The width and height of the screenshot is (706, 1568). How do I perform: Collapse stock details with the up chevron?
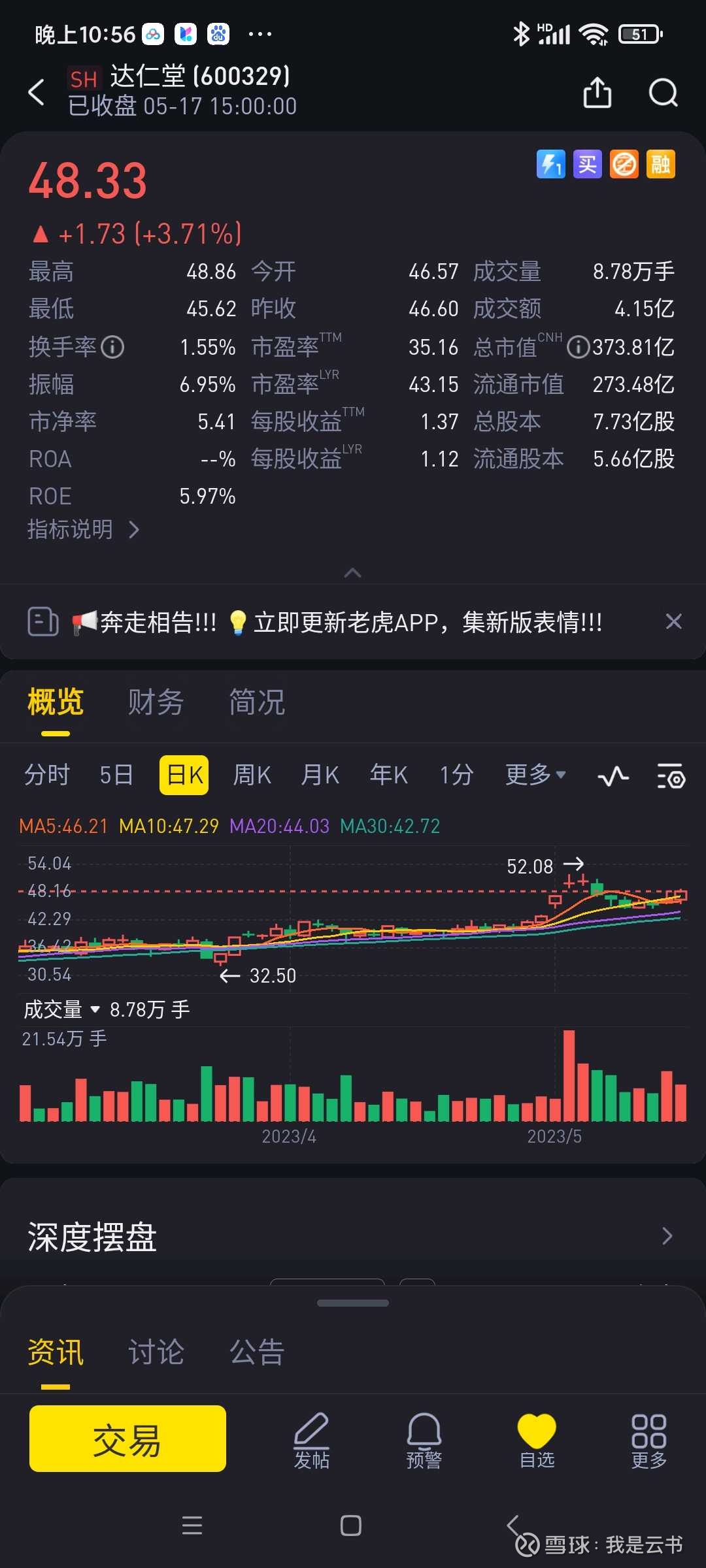[353, 573]
